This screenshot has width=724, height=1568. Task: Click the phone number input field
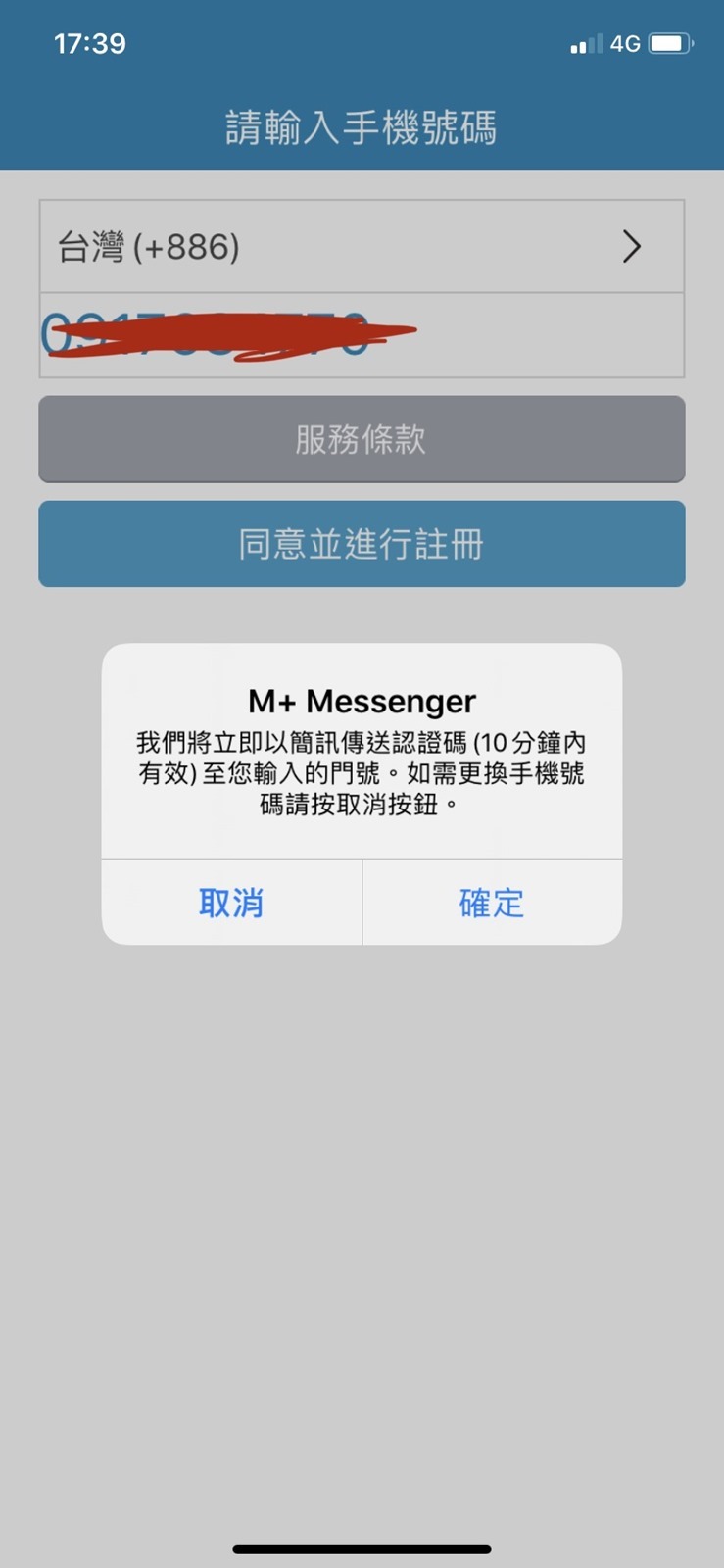pyautogui.click(x=361, y=335)
